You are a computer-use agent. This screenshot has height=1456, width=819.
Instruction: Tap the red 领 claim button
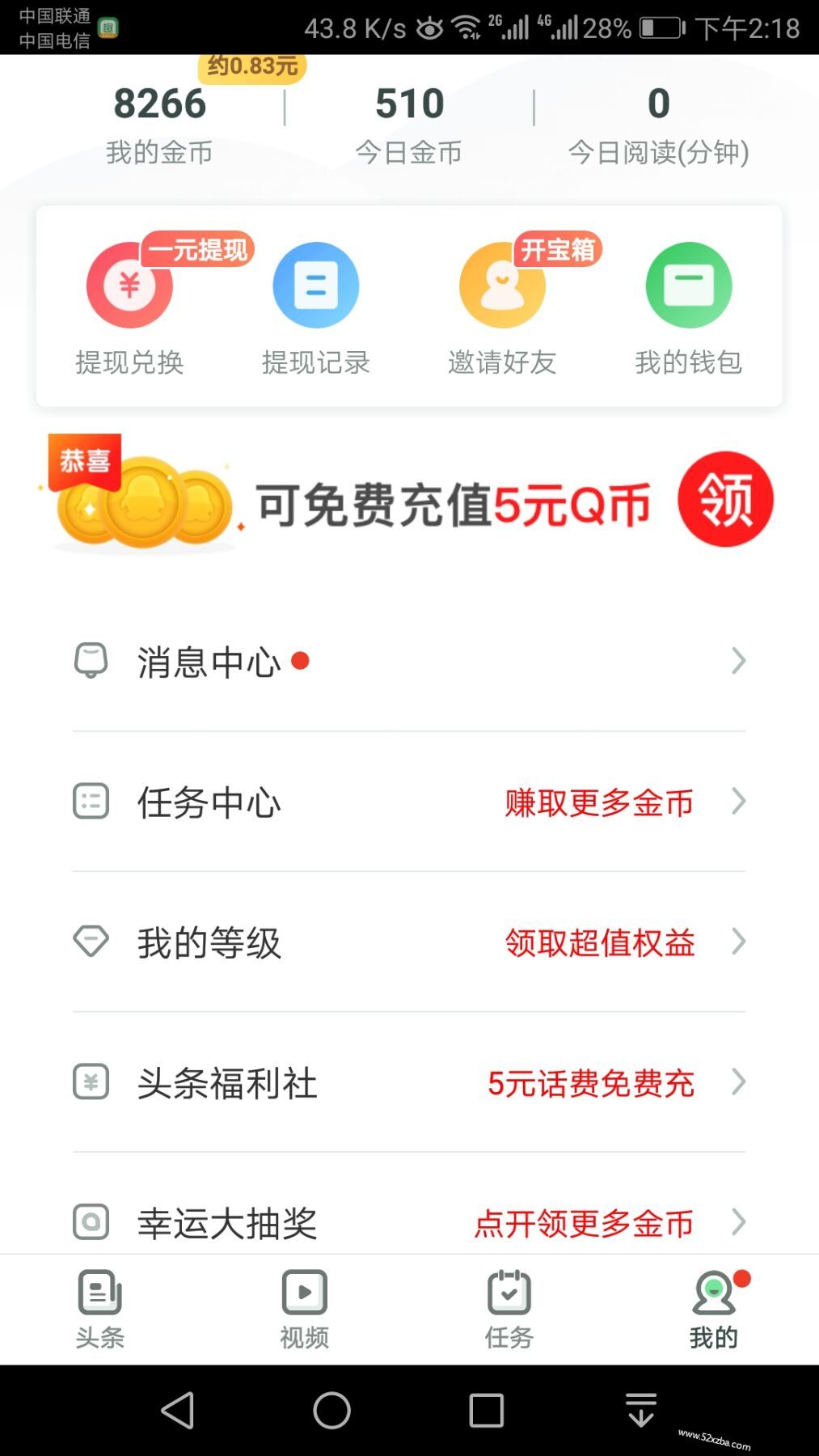[725, 499]
